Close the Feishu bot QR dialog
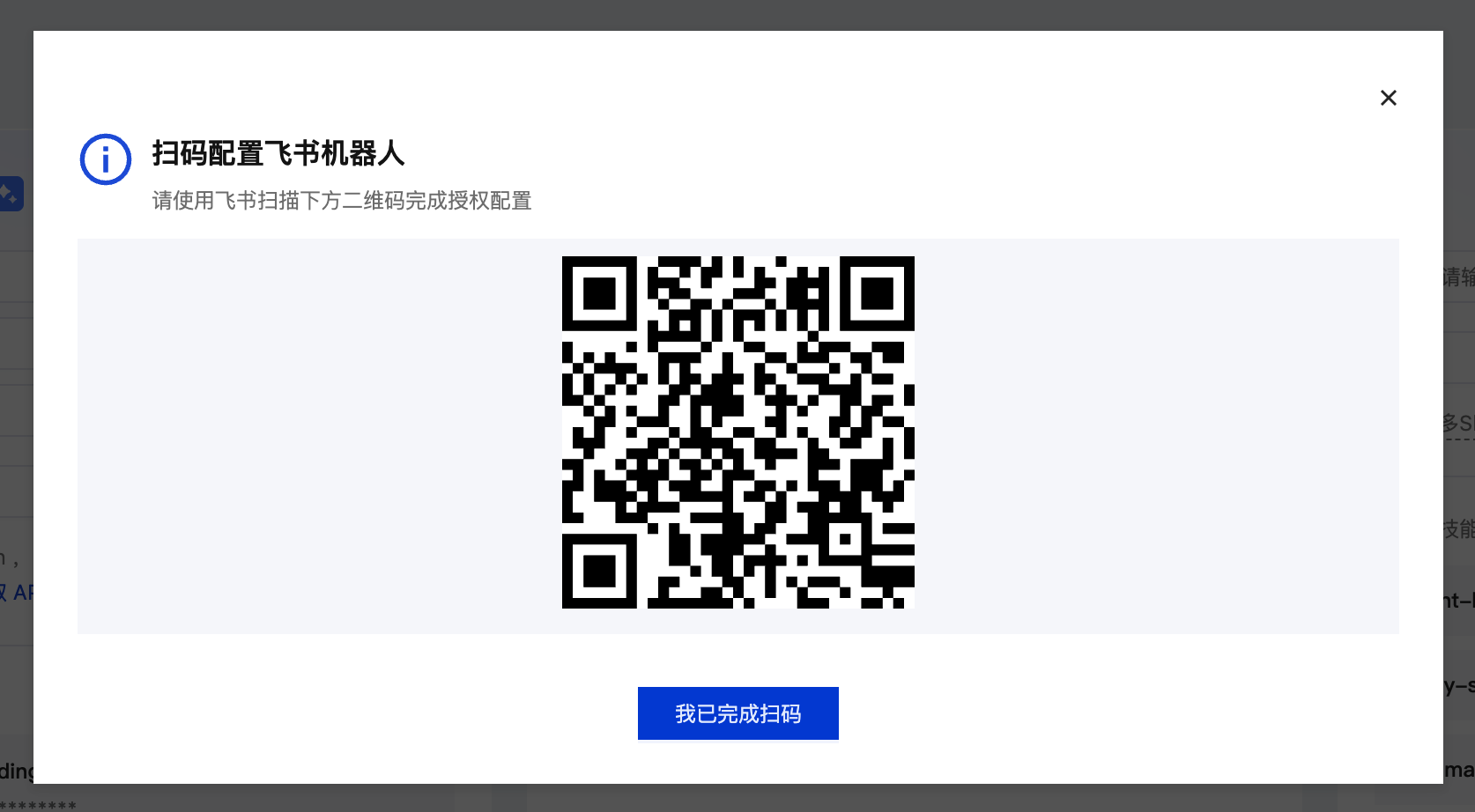The height and width of the screenshot is (812, 1475). 1388,98
